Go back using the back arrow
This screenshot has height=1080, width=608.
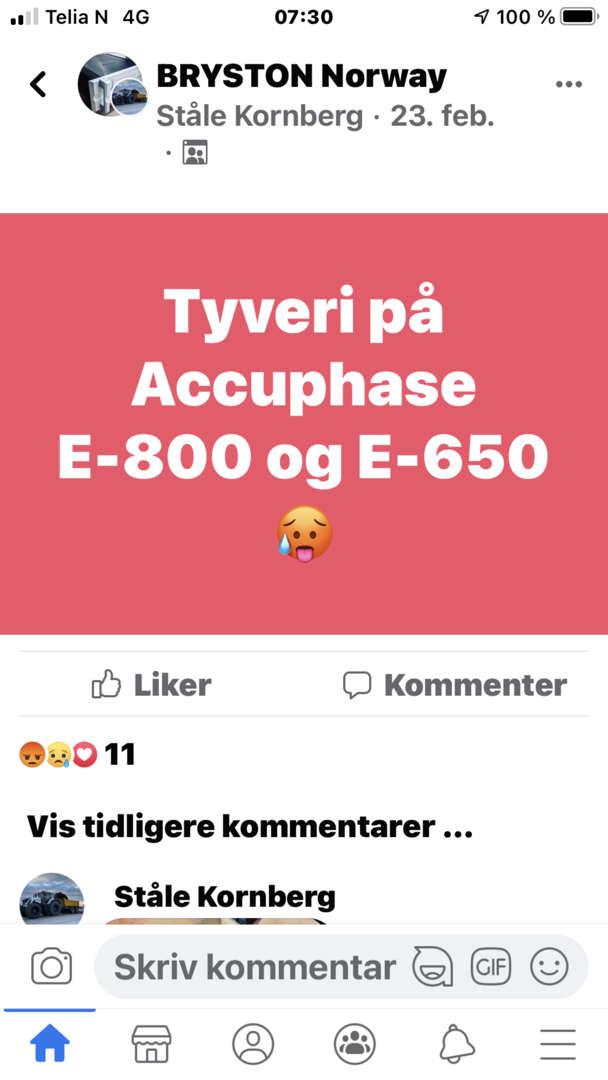coord(38,85)
